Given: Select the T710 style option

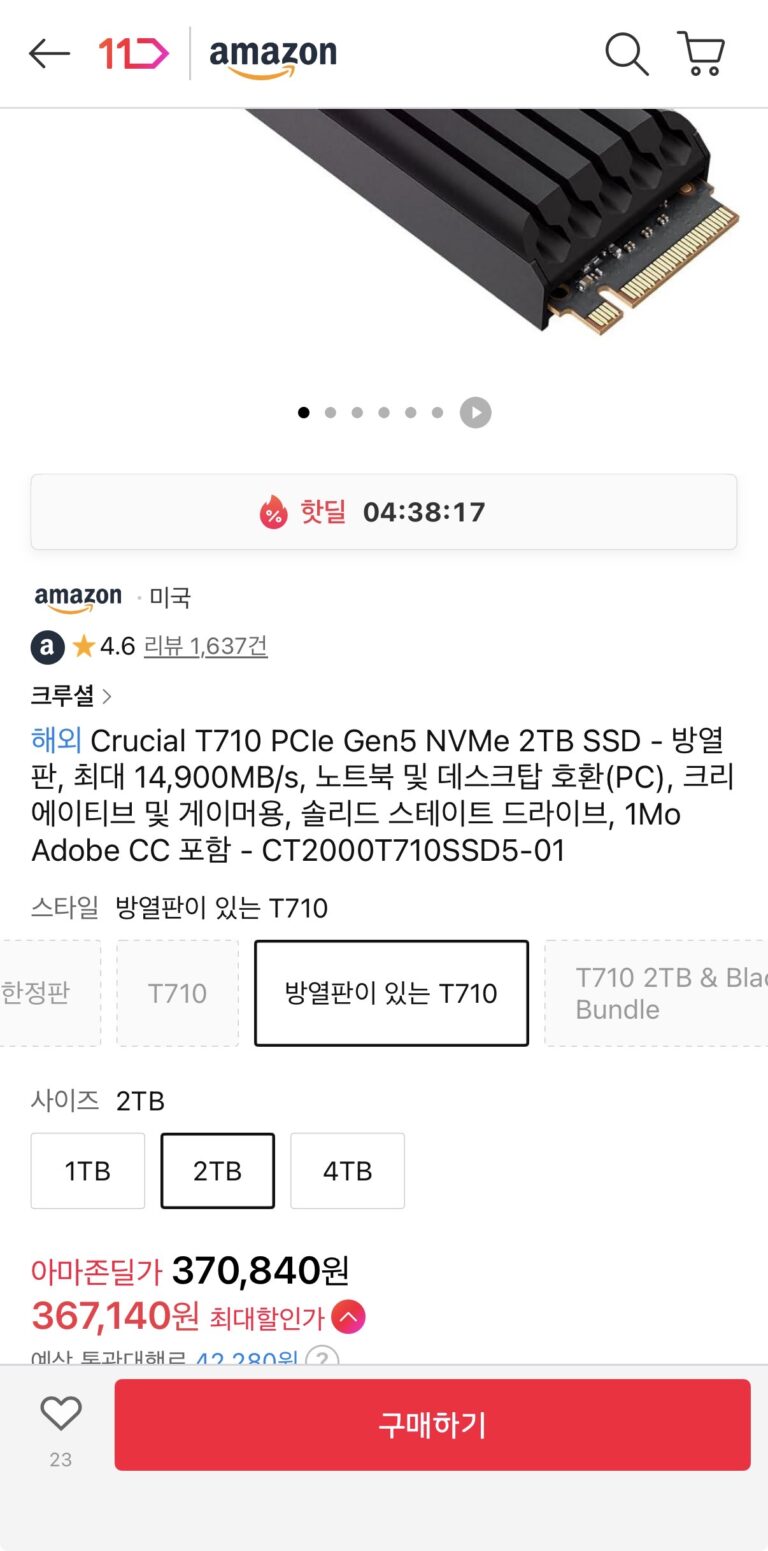Looking at the screenshot, I should coord(177,993).
